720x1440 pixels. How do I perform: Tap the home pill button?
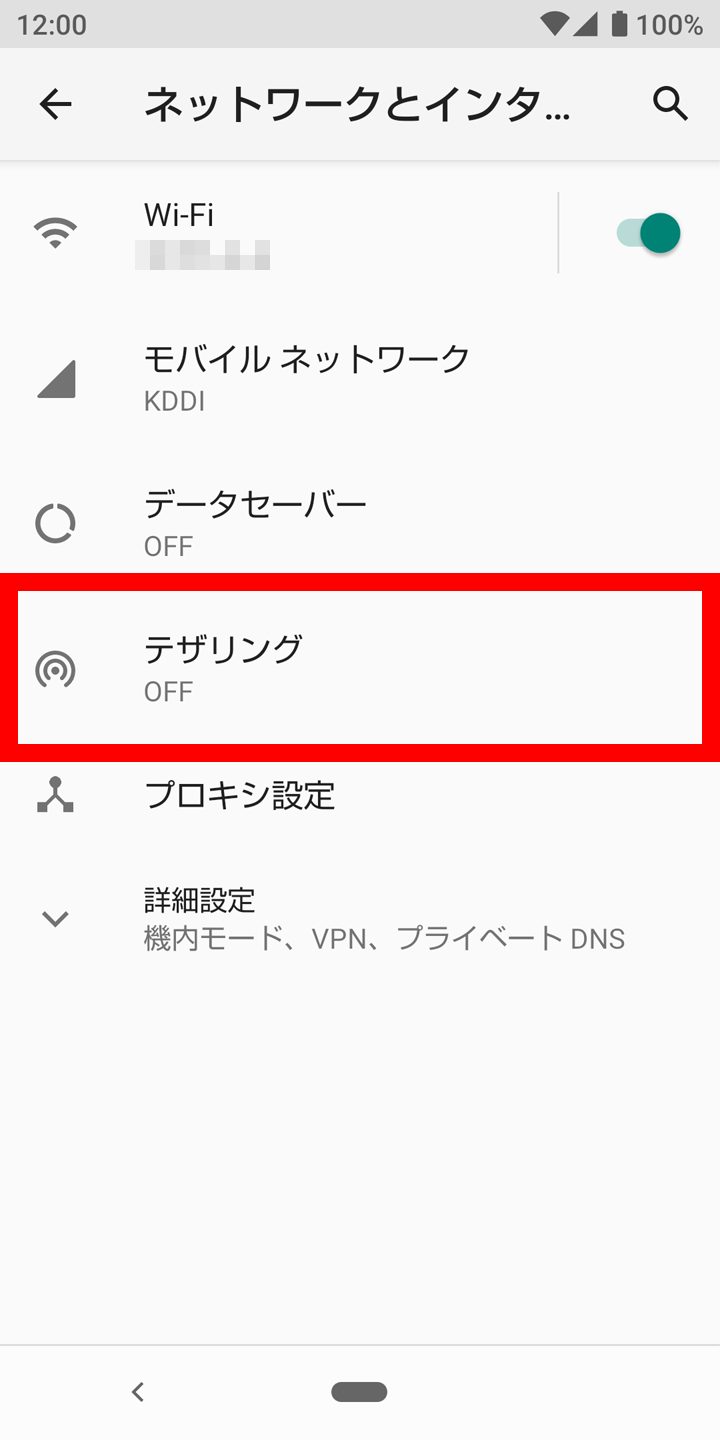pos(360,1391)
